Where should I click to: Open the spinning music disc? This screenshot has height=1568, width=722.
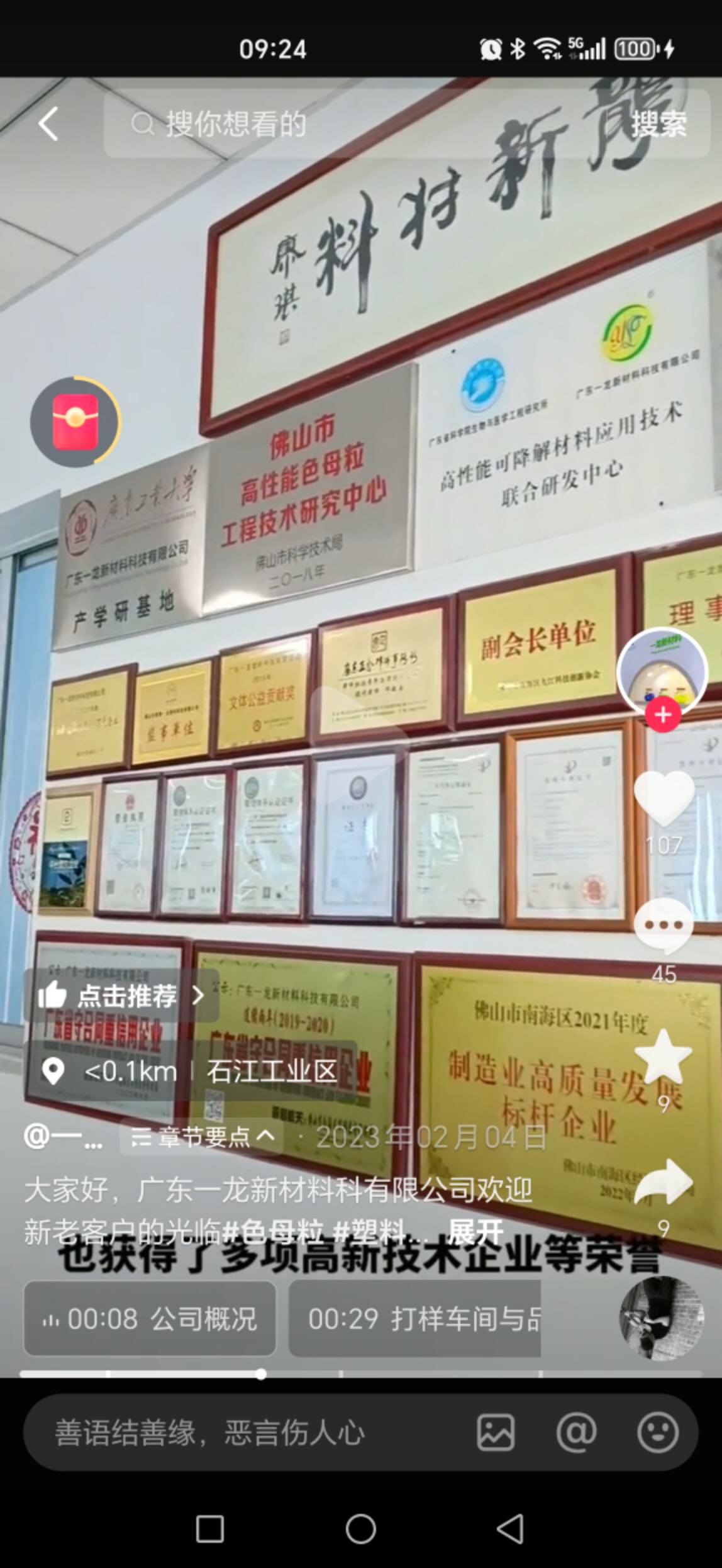[x=662, y=1318]
